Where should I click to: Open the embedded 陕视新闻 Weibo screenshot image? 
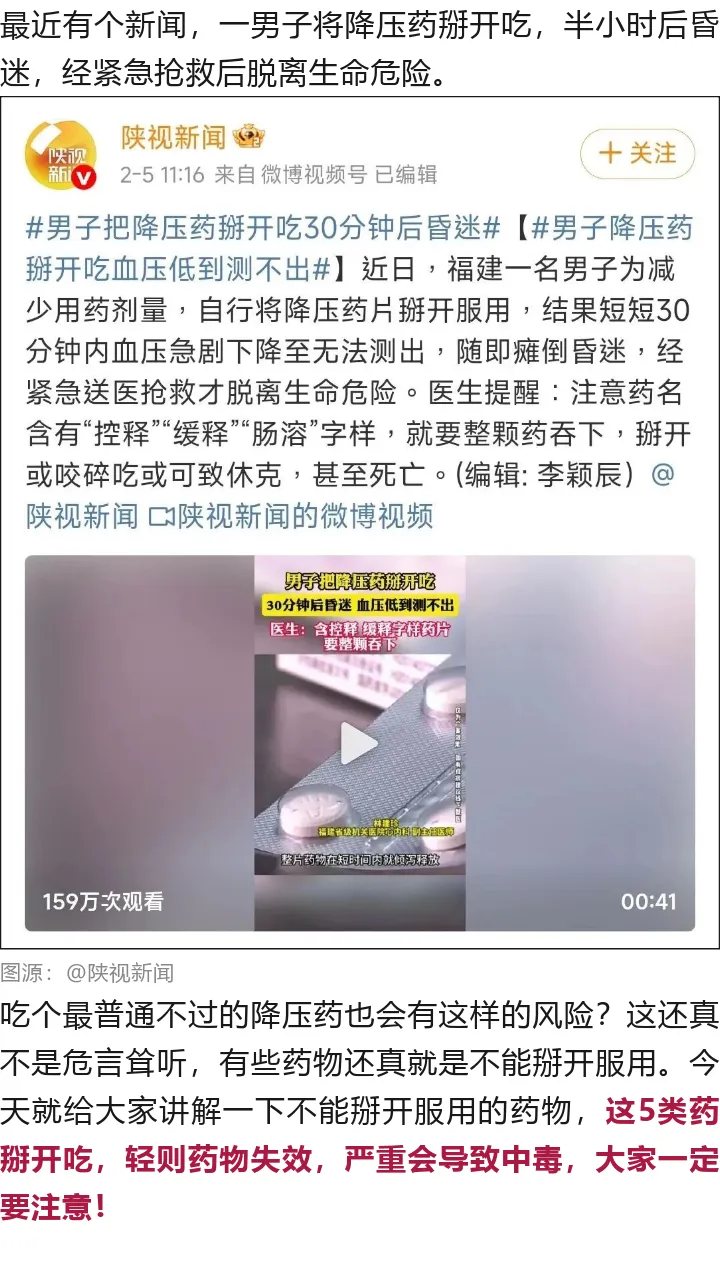click(360, 400)
